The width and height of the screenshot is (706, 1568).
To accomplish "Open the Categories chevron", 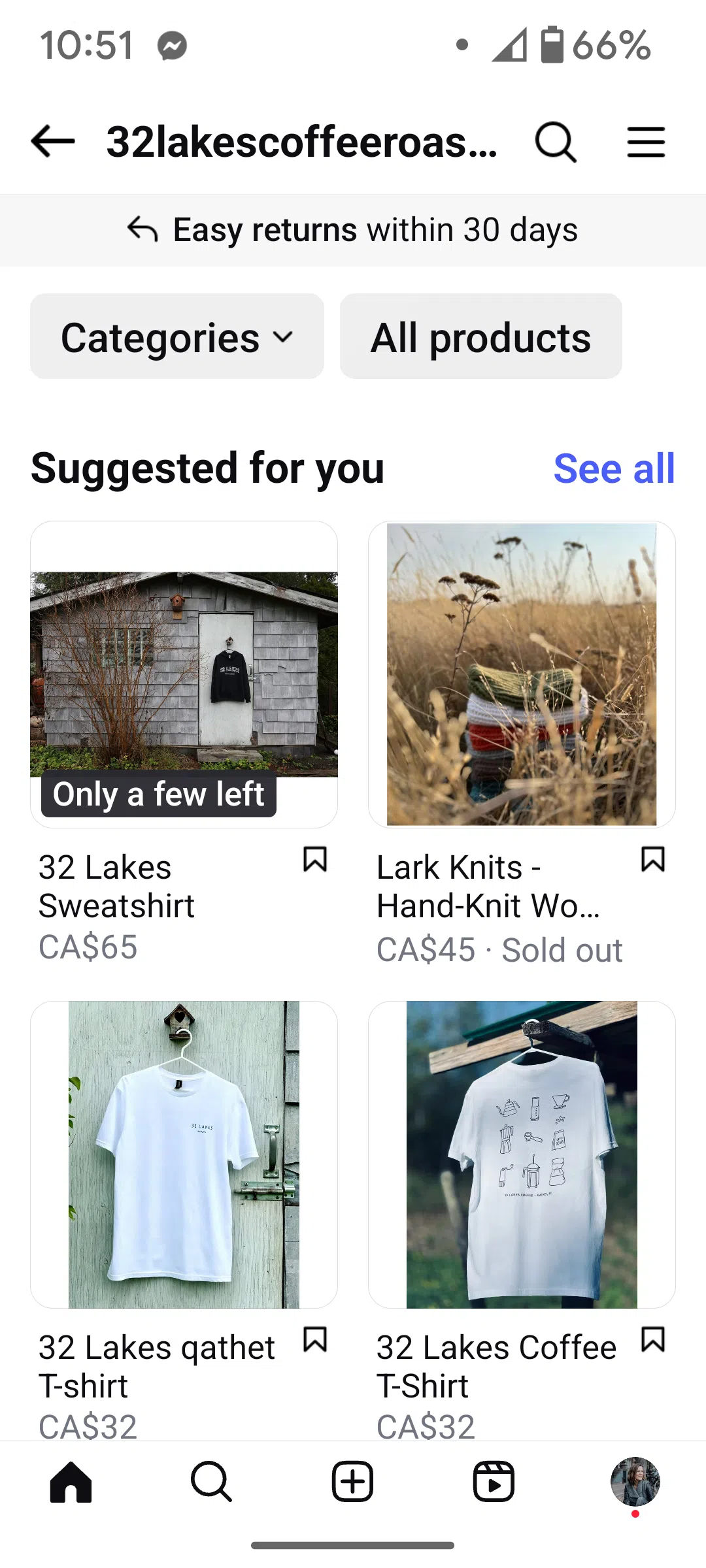I will click(284, 339).
